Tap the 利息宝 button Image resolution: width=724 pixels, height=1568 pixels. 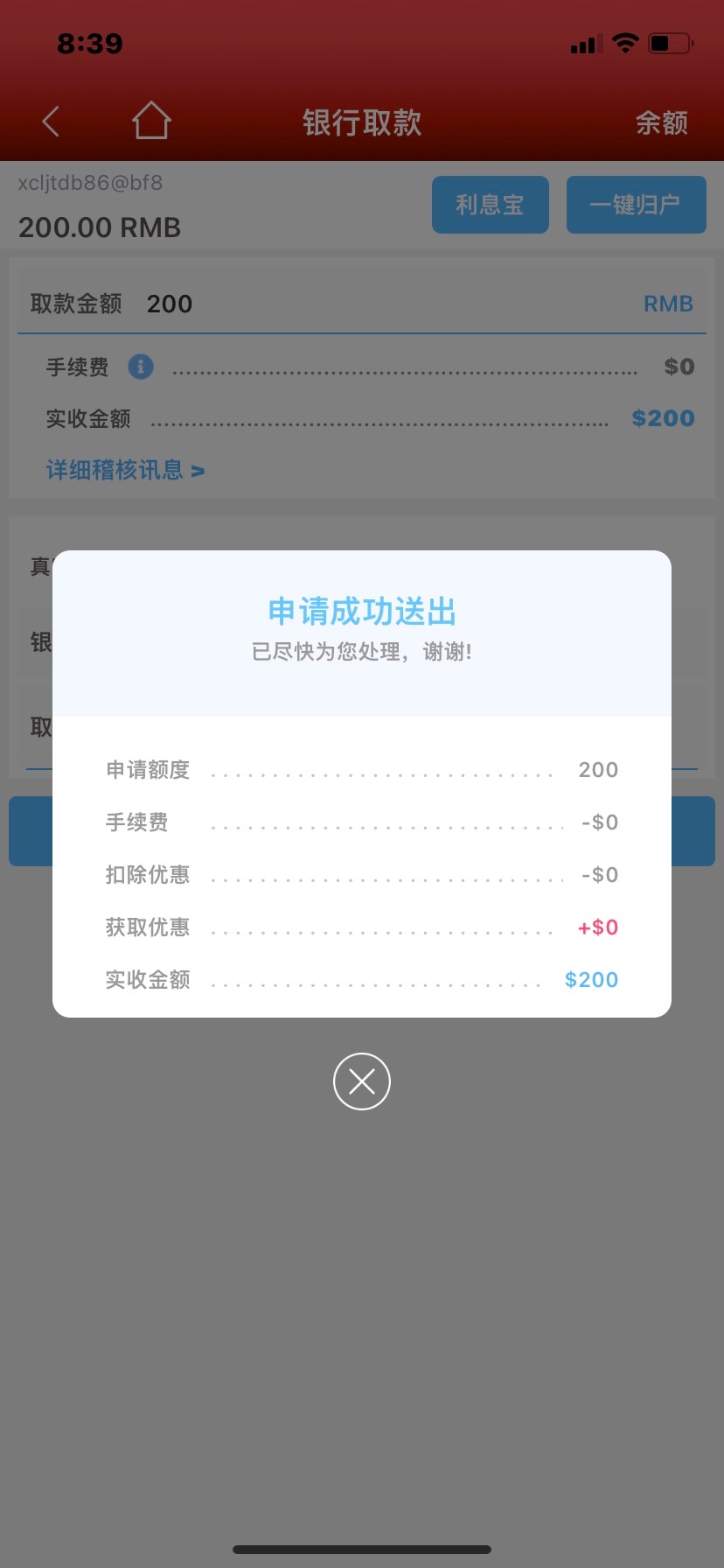pos(490,205)
